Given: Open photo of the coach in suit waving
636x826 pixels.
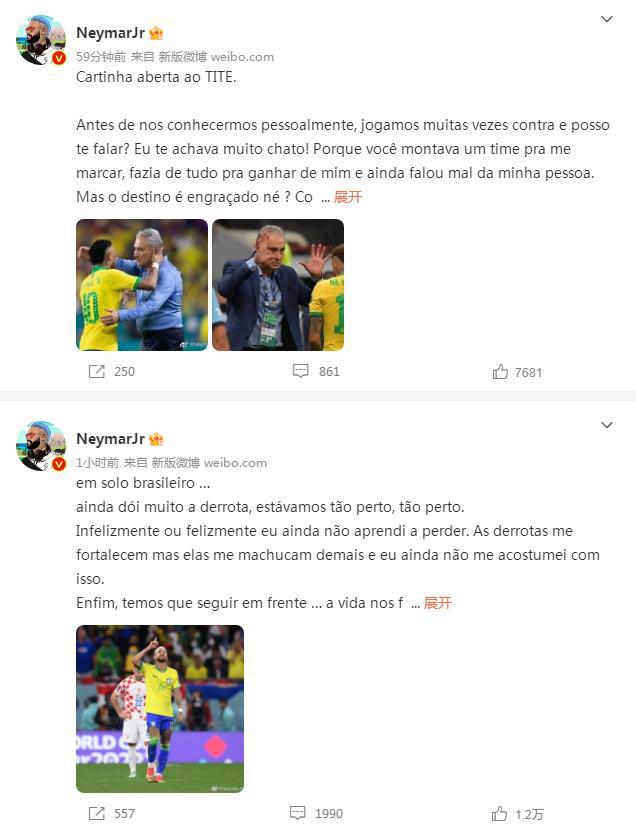Looking at the screenshot, I should 278,285.
